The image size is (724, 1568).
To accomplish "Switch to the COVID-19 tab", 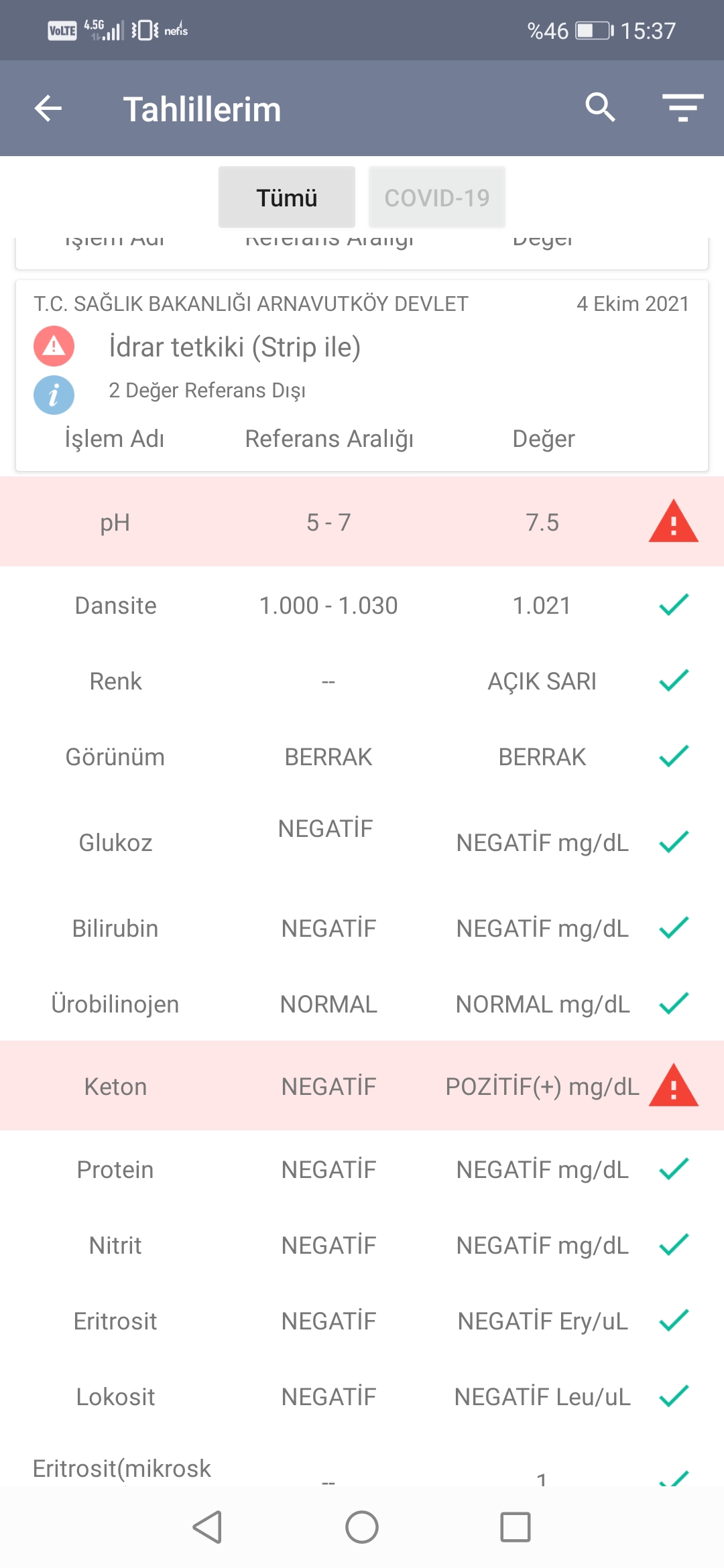I will [436, 196].
